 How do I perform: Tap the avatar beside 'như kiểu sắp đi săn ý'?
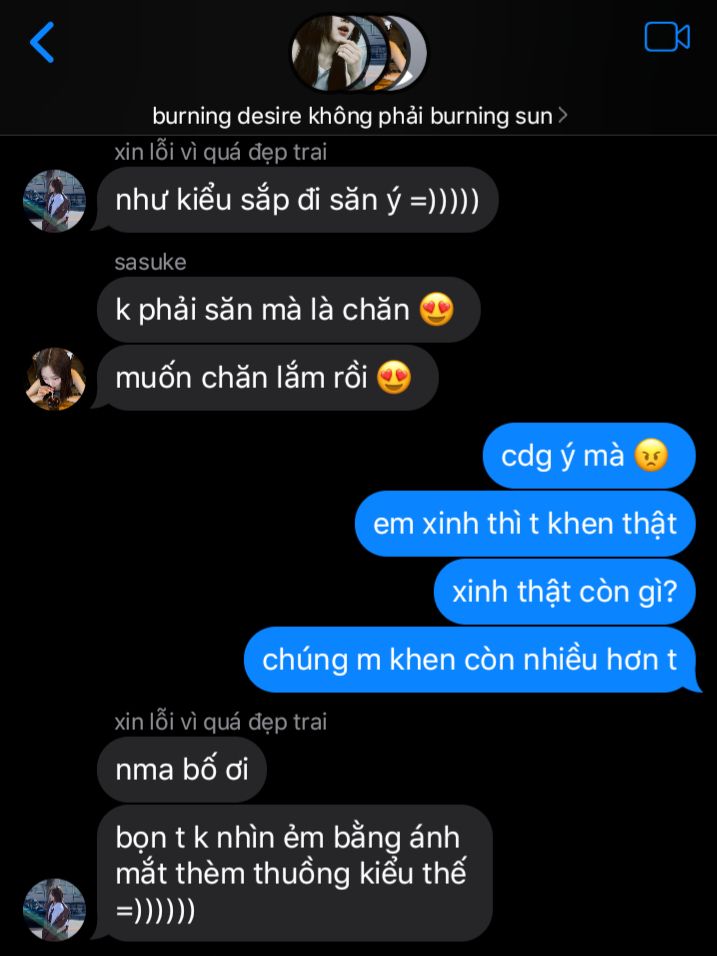coord(54,201)
